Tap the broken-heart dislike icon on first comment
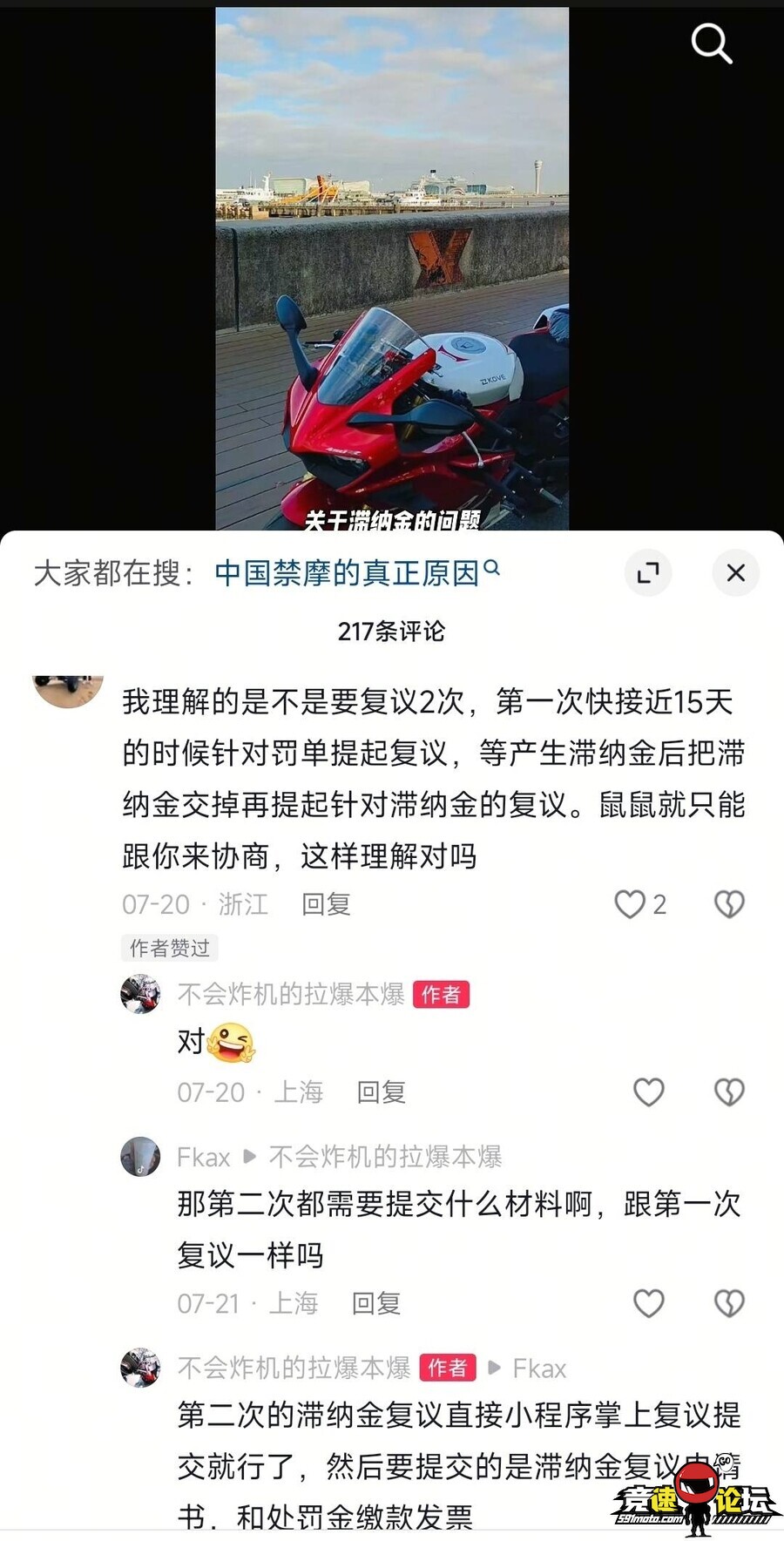 [728, 904]
